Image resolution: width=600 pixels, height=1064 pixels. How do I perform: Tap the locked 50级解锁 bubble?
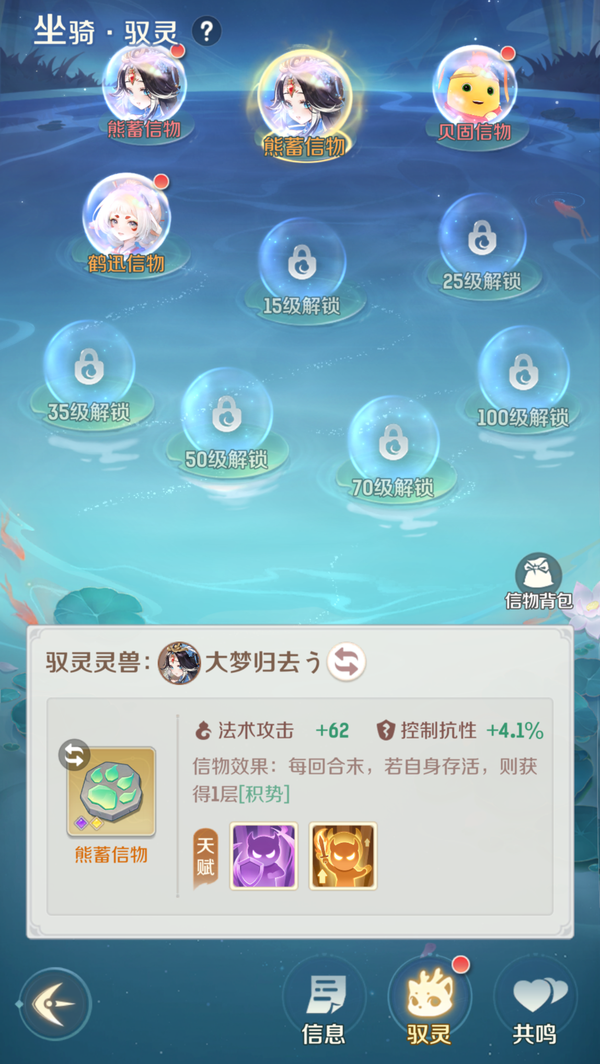[x=227, y=412]
